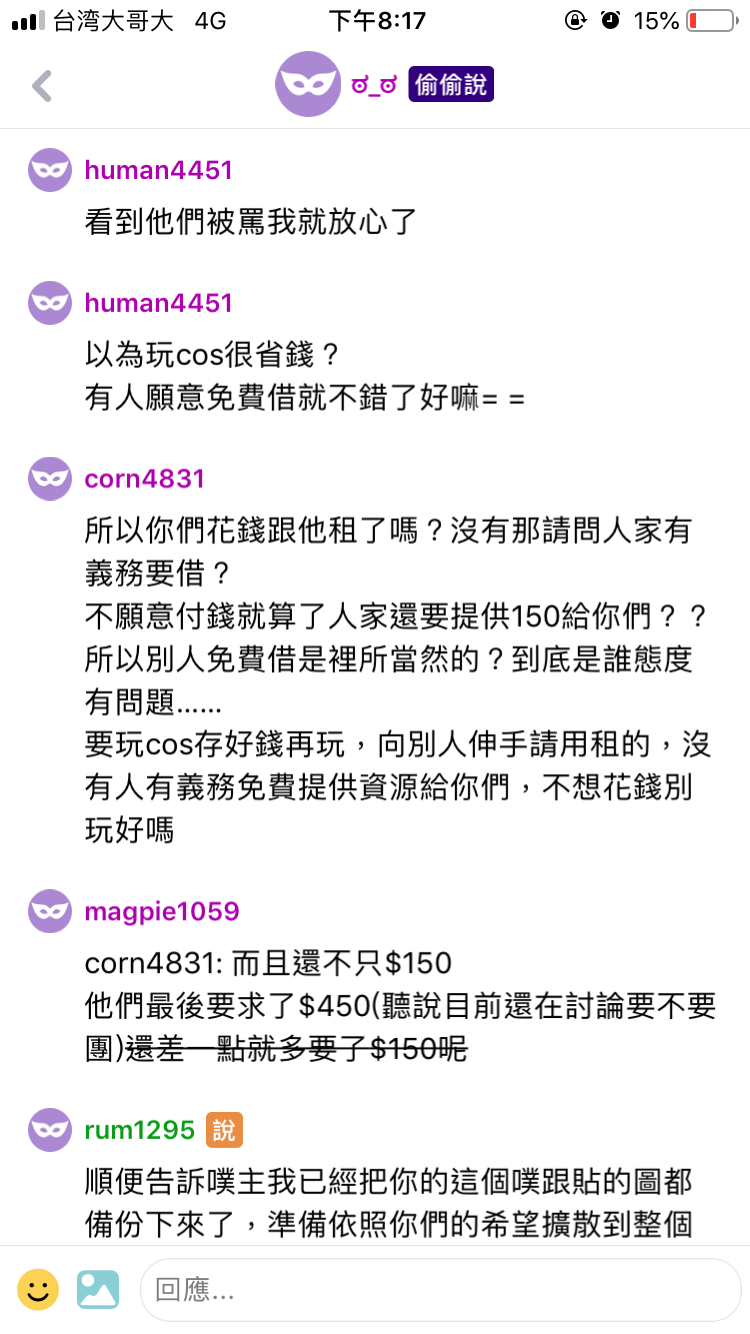Viewport: 750px width, 1334px height.
Task: Tap the 偷偷說 badge in the header
Action: click(x=451, y=85)
